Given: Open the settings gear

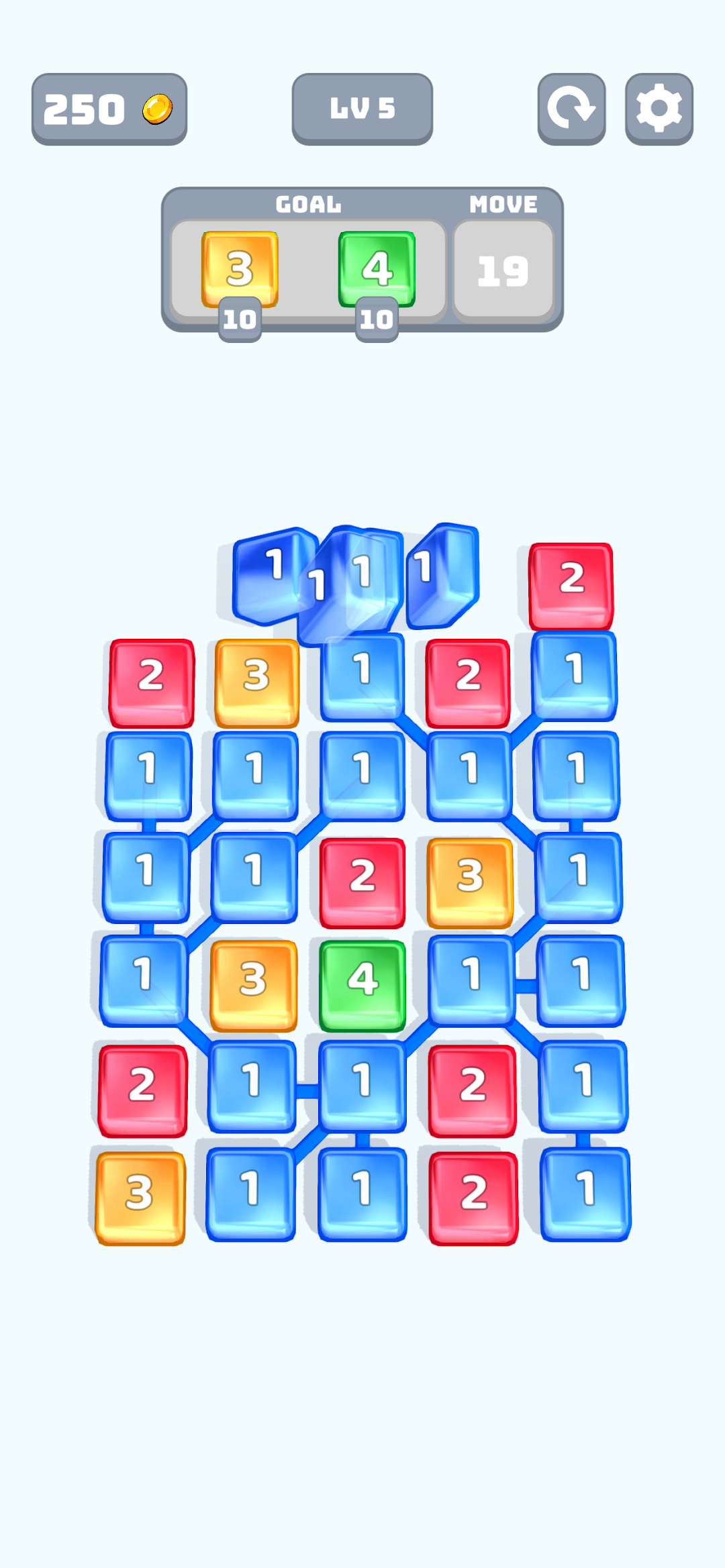Looking at the screenshot, I should [x=659, y=109].
